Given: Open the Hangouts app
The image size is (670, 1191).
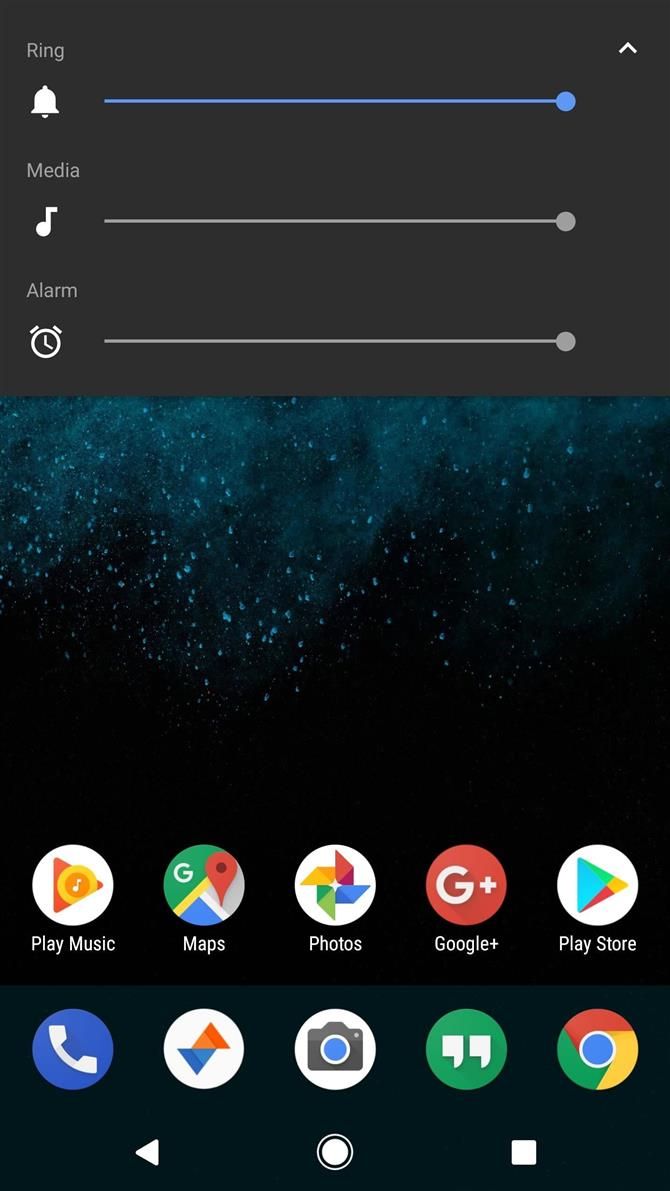Looking at the screenshot, I should point(466,1049).
